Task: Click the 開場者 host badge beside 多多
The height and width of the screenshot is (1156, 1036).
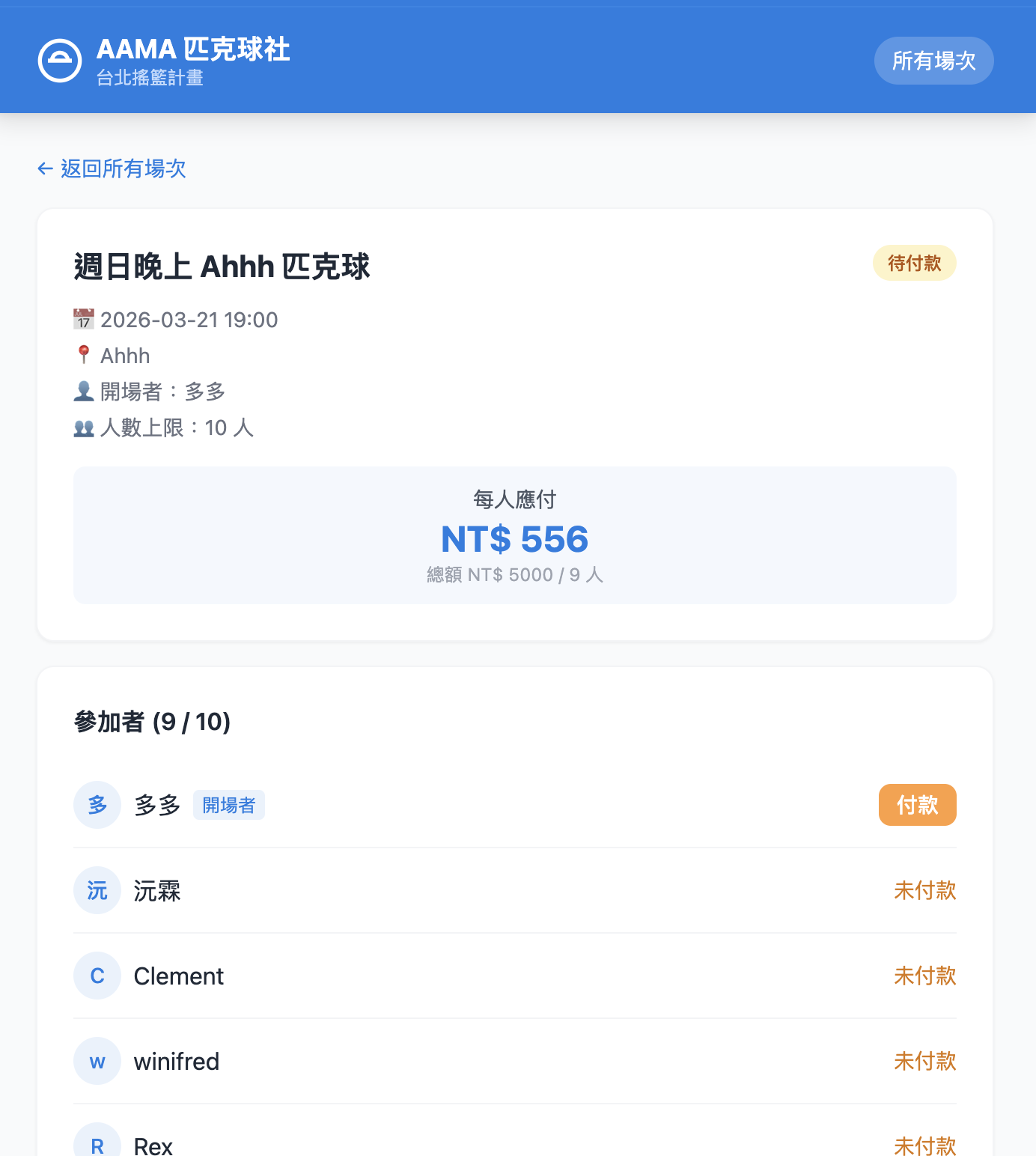Action: 229,804
